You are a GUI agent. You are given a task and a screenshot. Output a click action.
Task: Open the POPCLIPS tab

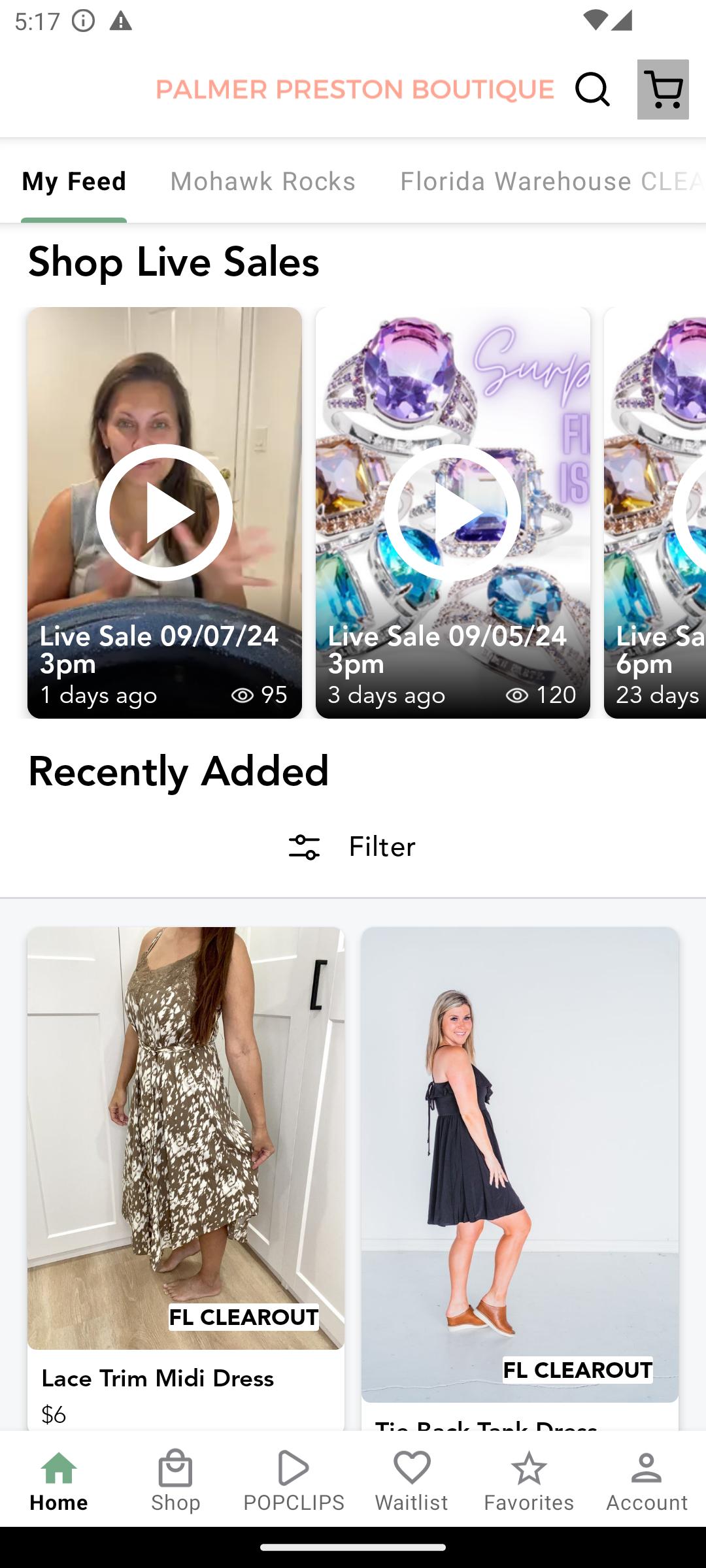click(x=294, y=1480)
